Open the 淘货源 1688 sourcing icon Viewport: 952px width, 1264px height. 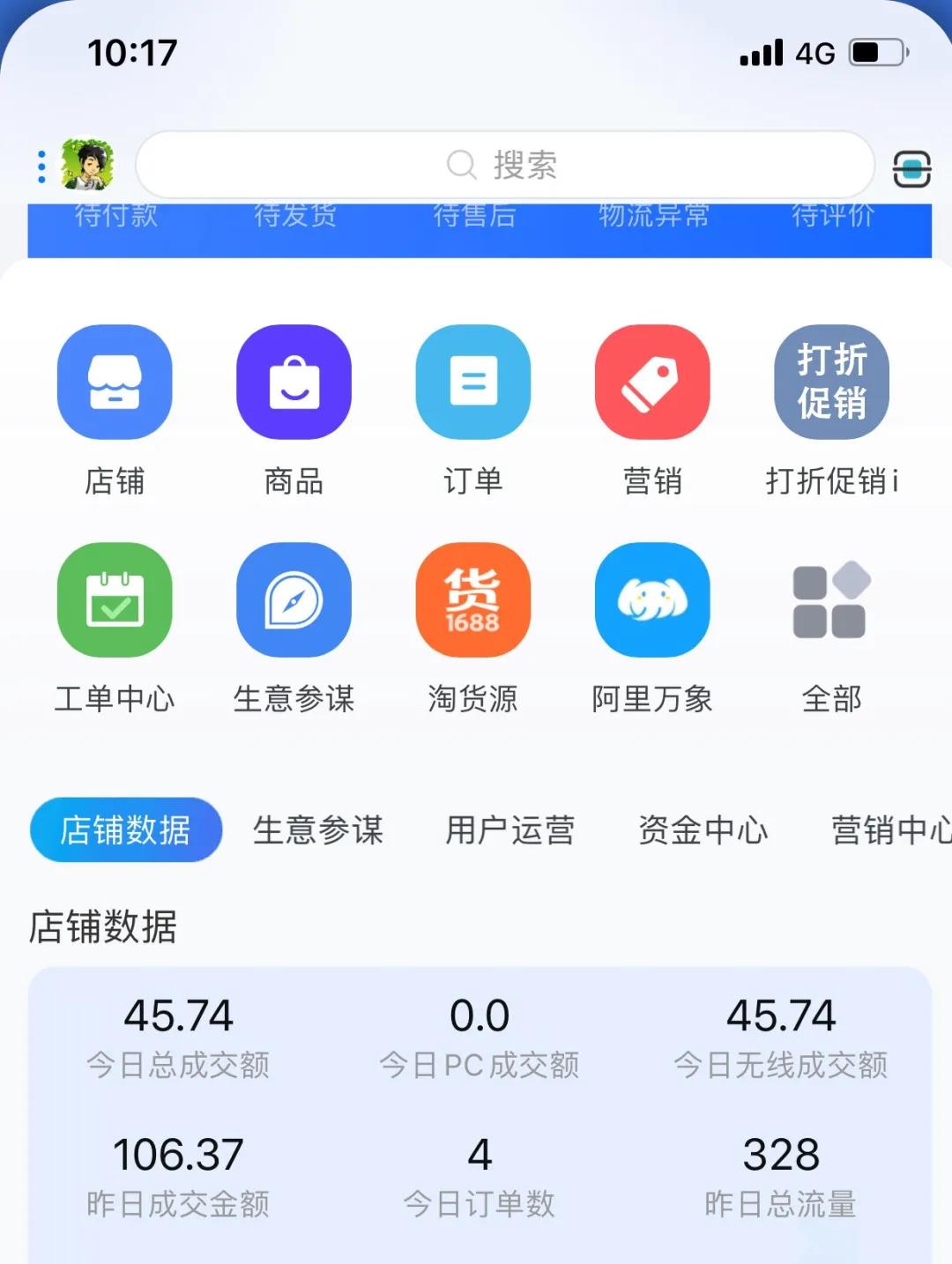(x=473, y=600)
